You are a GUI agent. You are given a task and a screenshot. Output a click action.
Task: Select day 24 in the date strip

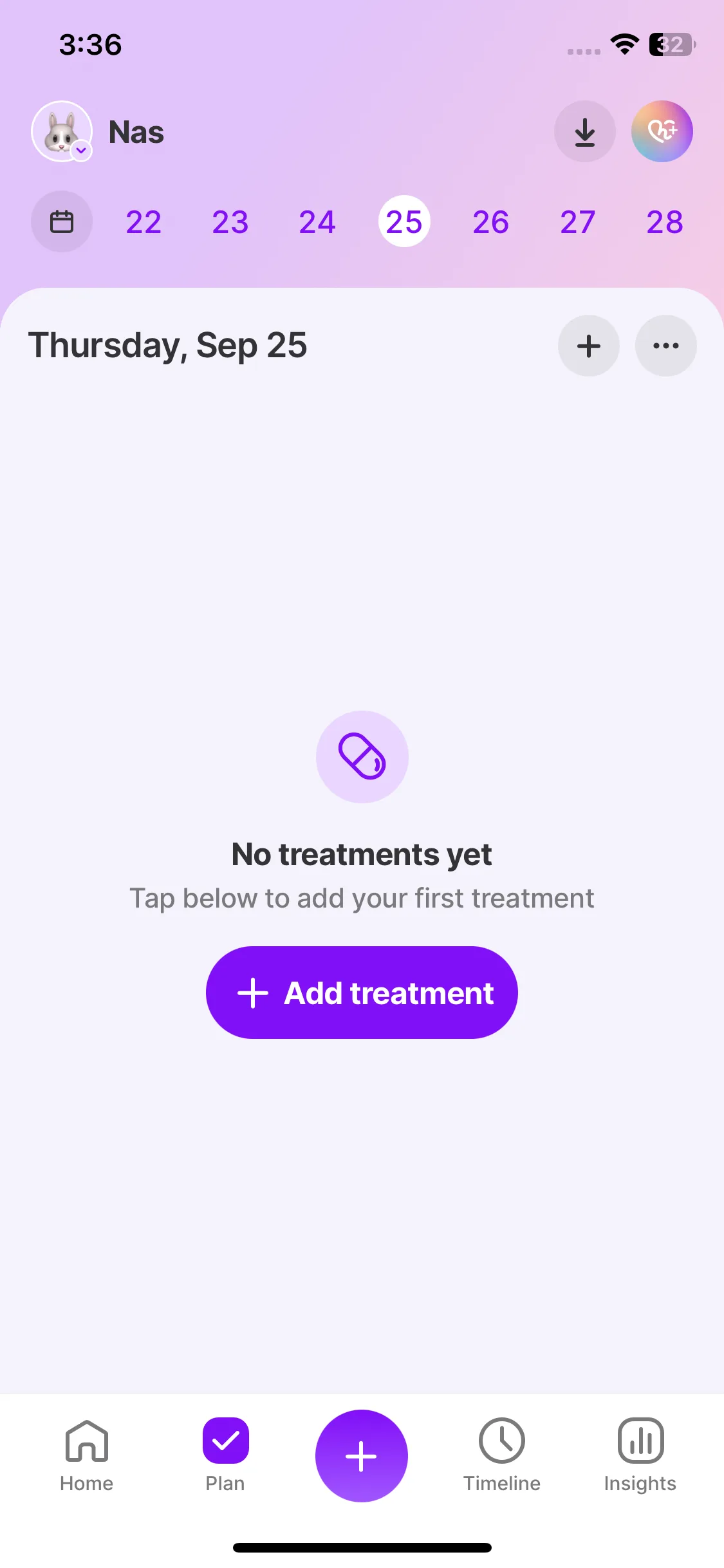tap(317, 222)
